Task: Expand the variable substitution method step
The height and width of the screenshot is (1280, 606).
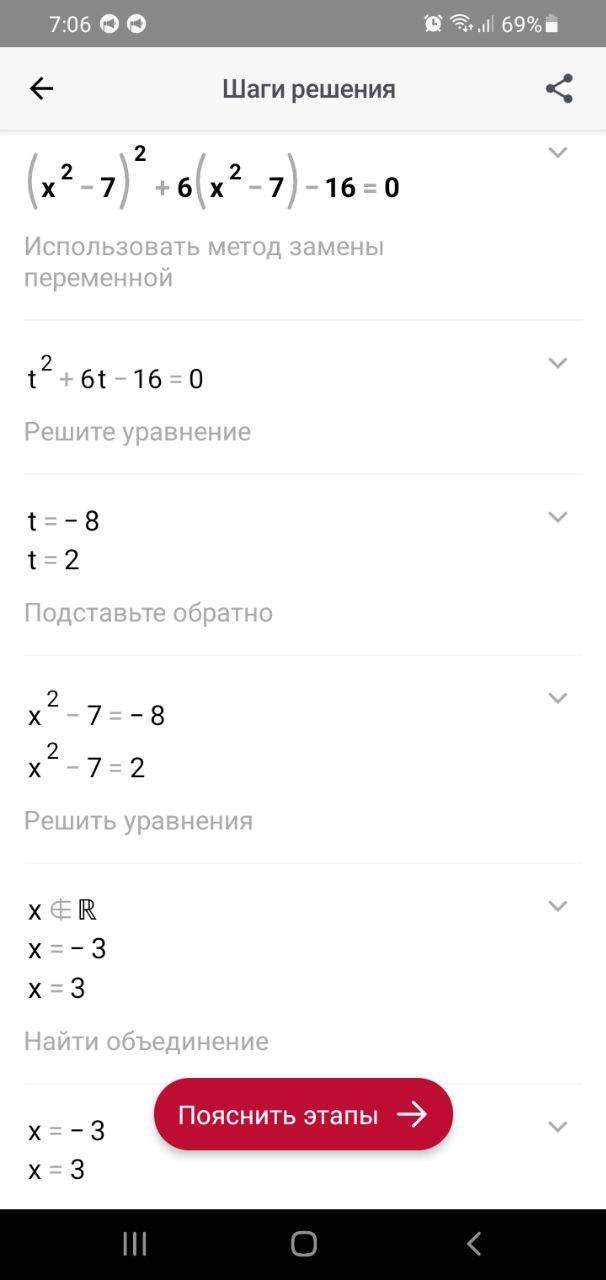Action: pyautogui.click(x=558, y=153)
